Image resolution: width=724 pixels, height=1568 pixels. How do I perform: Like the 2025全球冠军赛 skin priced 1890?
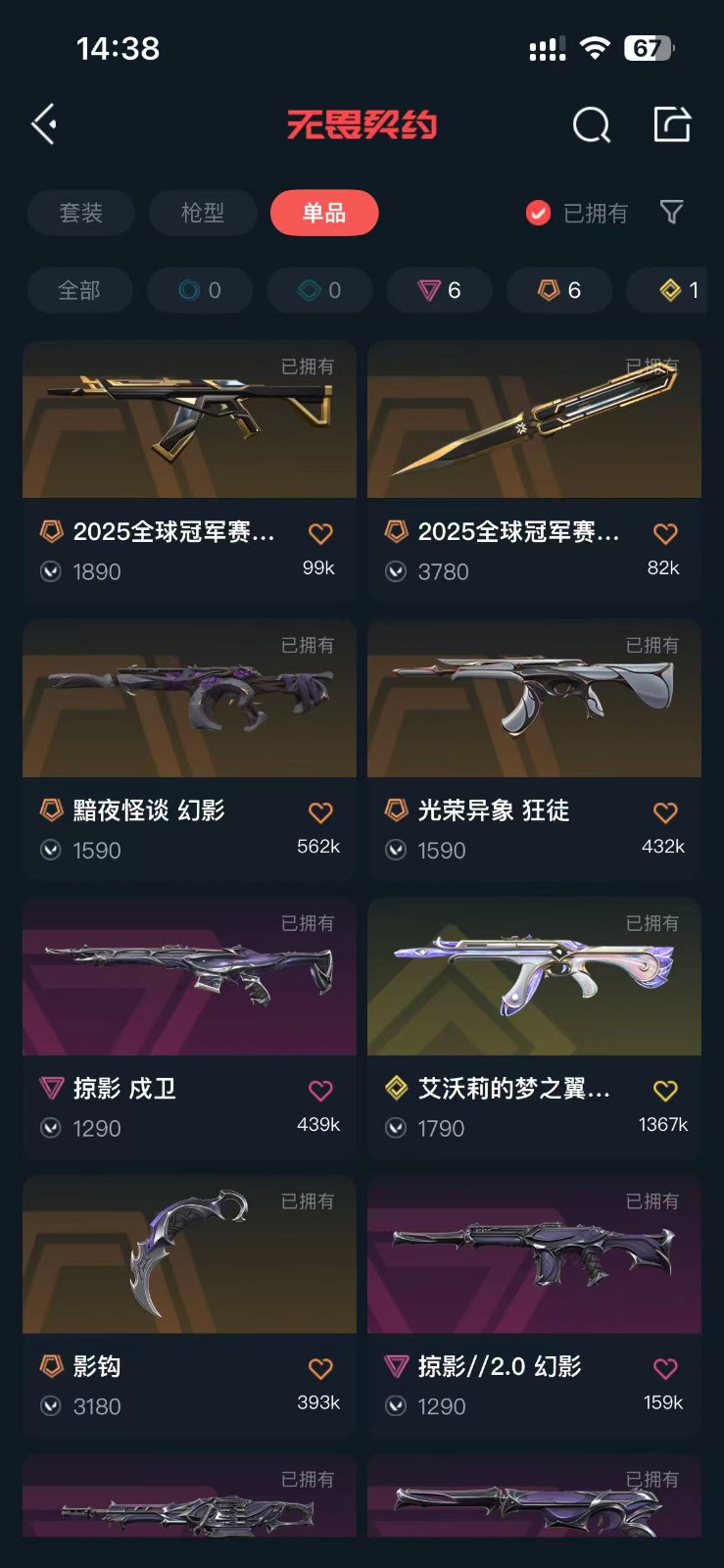click(x=320, y=533)
